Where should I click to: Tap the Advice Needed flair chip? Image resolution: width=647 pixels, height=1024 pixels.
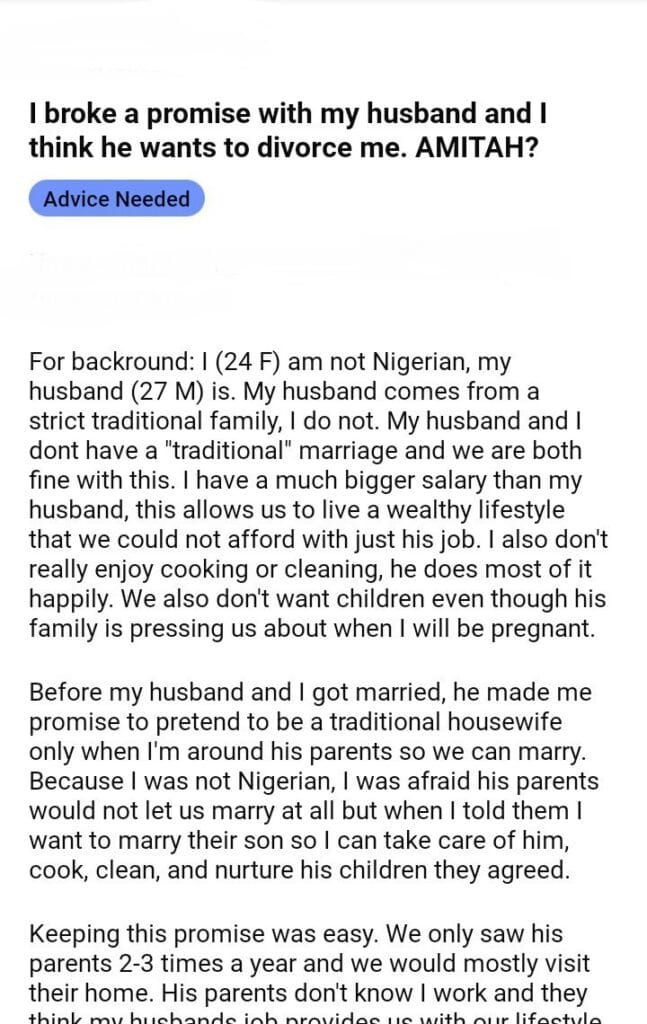pyautogui.click(x=117, y=199)
